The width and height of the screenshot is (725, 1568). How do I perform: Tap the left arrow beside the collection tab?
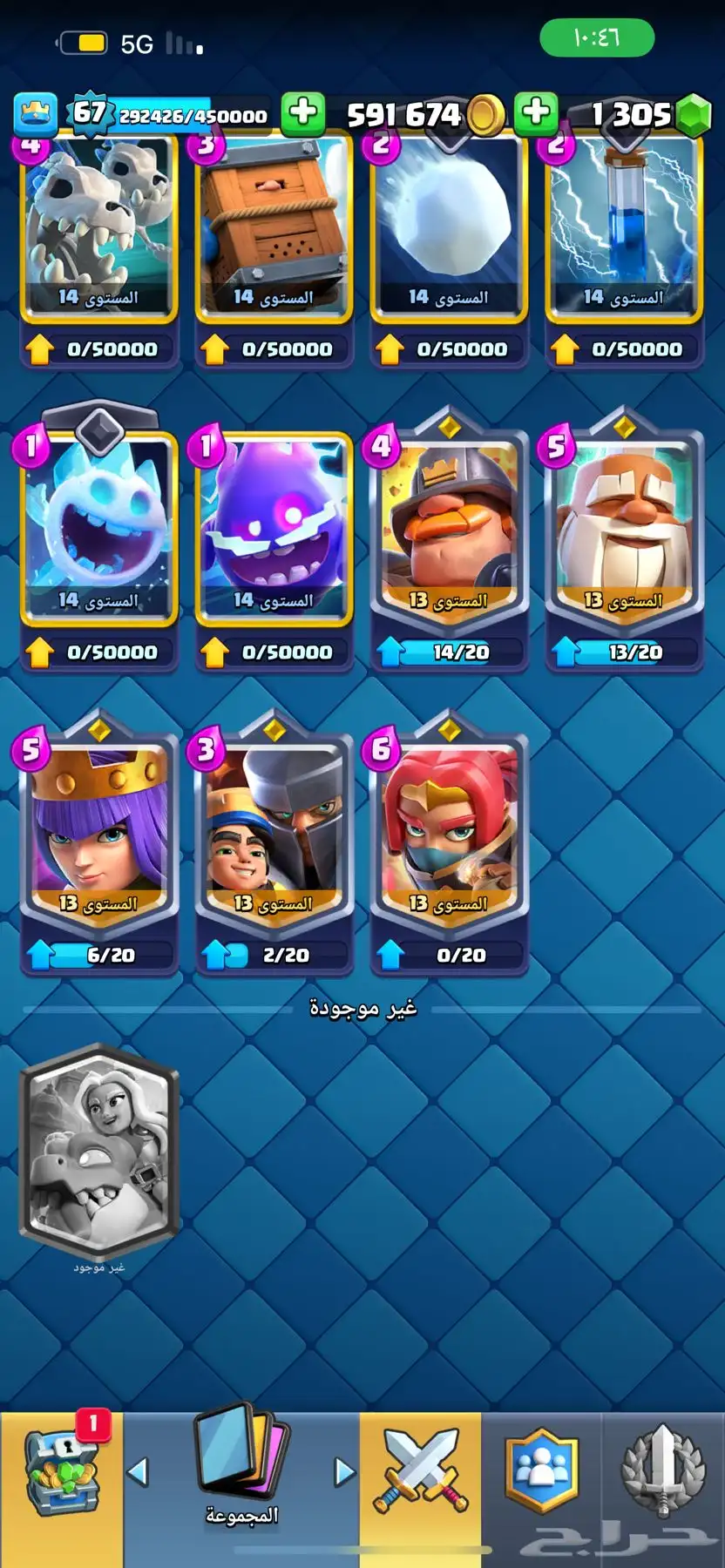tap(138, 1472)
